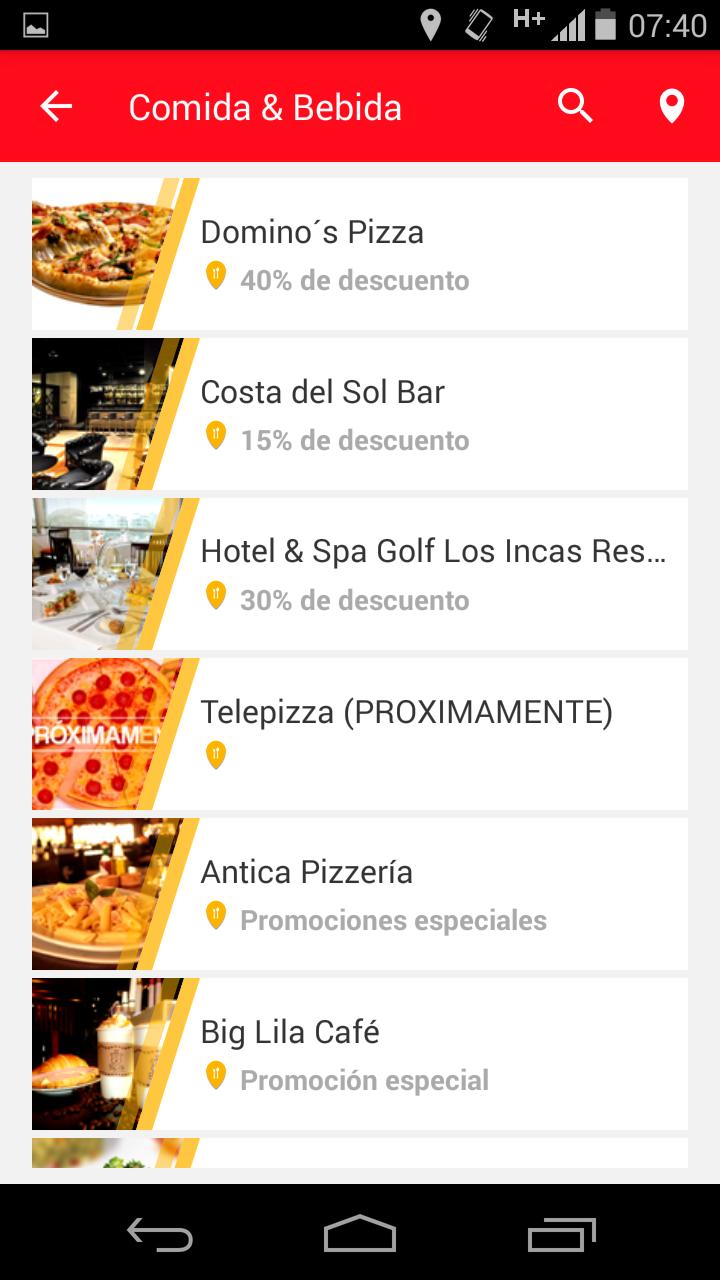Go back using the app bar arrow
This screenshot has width=720, height=1280.
[56, 106]
